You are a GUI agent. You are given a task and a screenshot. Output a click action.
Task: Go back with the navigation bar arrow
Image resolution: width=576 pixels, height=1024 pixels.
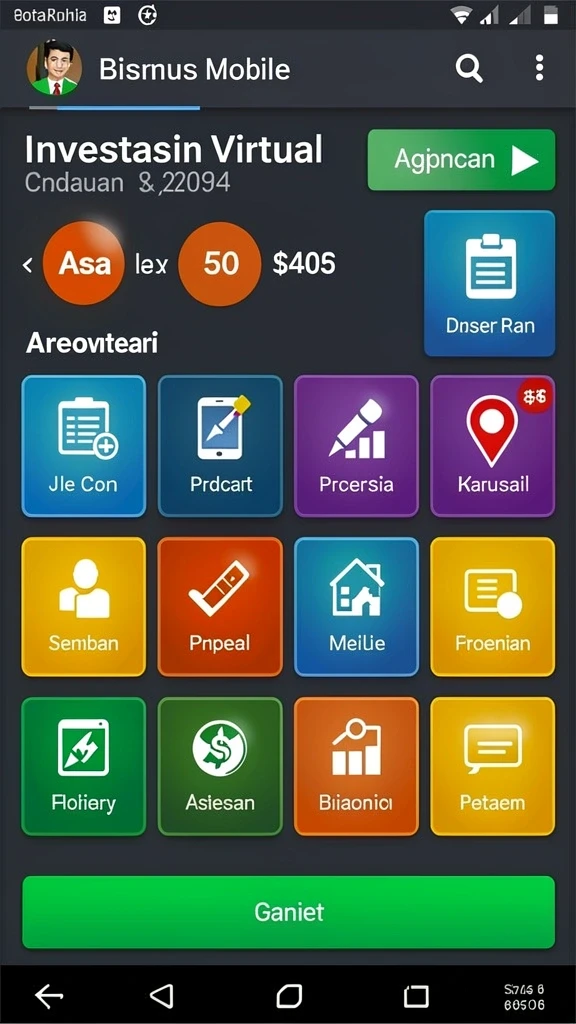click(x=49, y=996)
